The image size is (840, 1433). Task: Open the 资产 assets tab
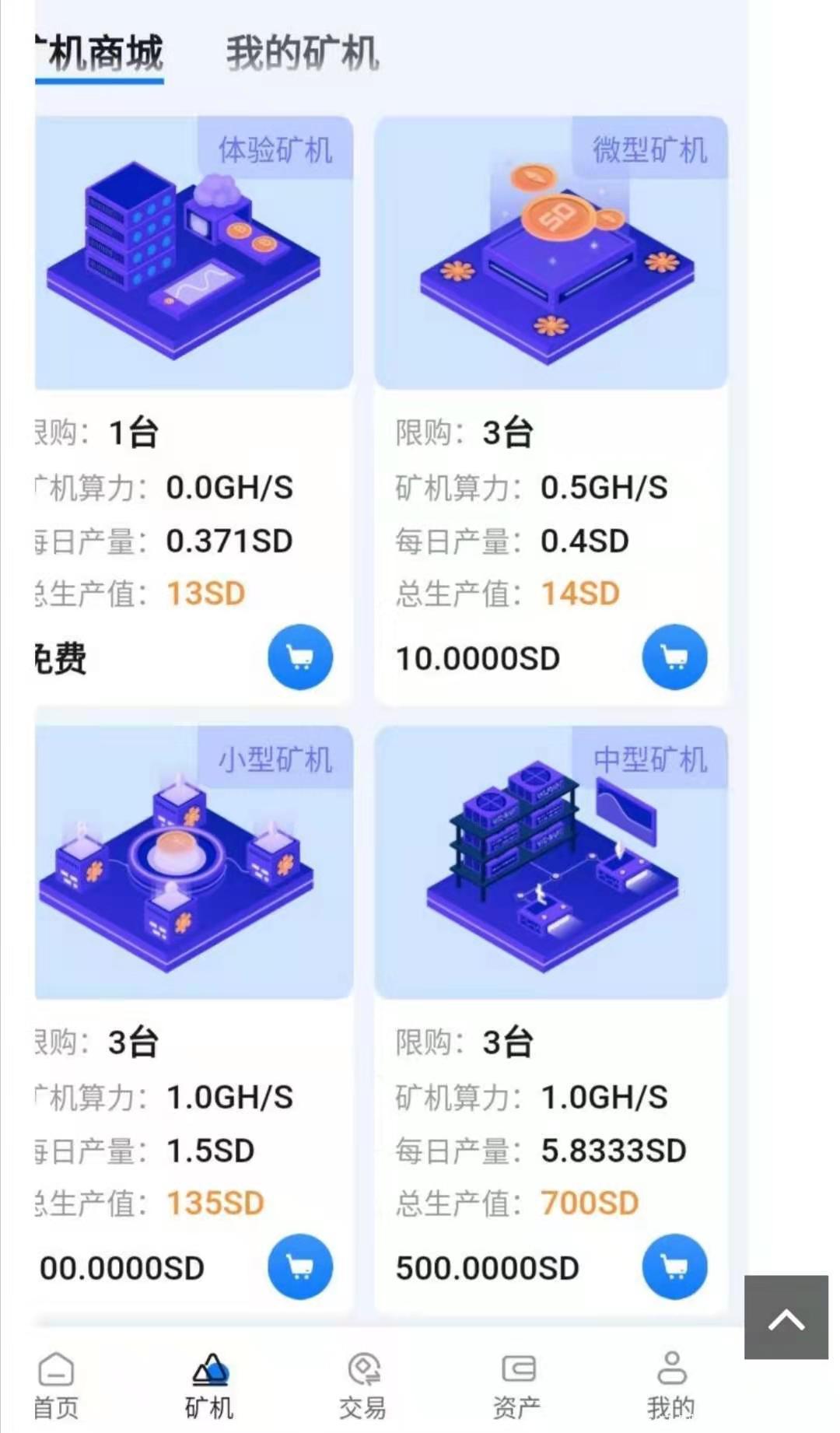pos(517,1386)
